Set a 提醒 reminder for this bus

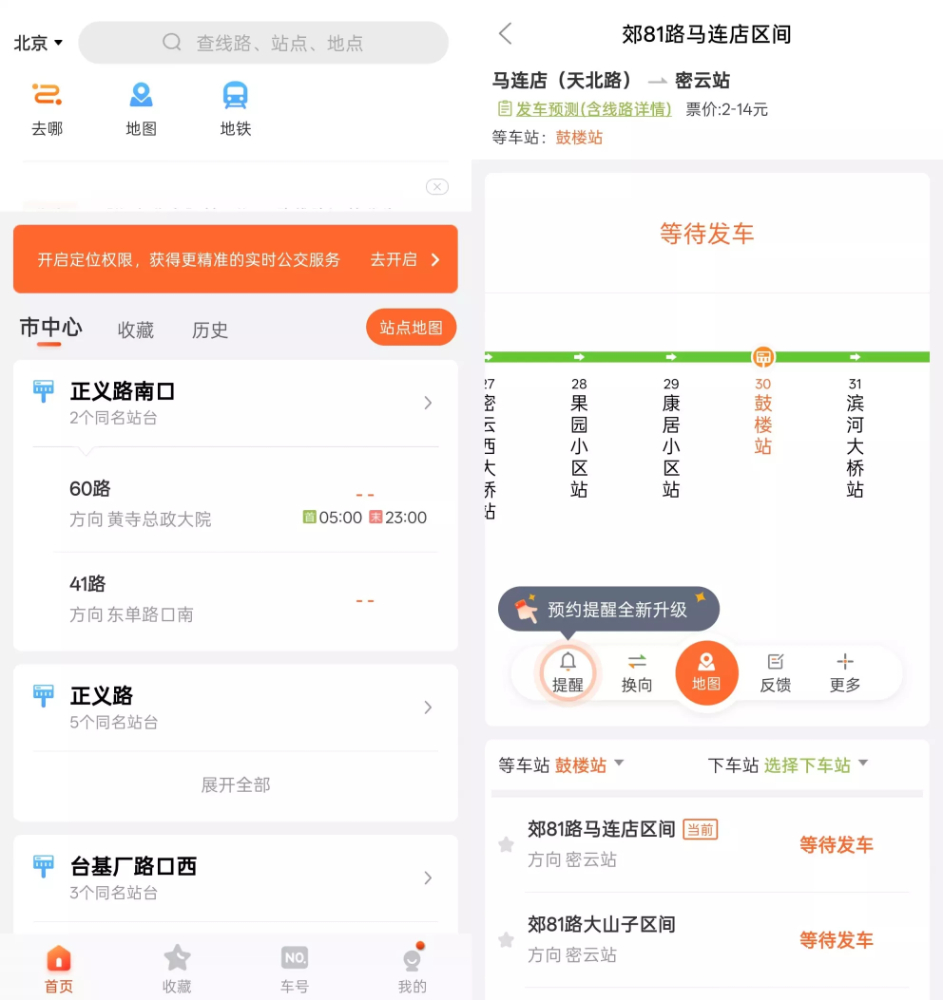pyautogui.click(x=567, y=672)
